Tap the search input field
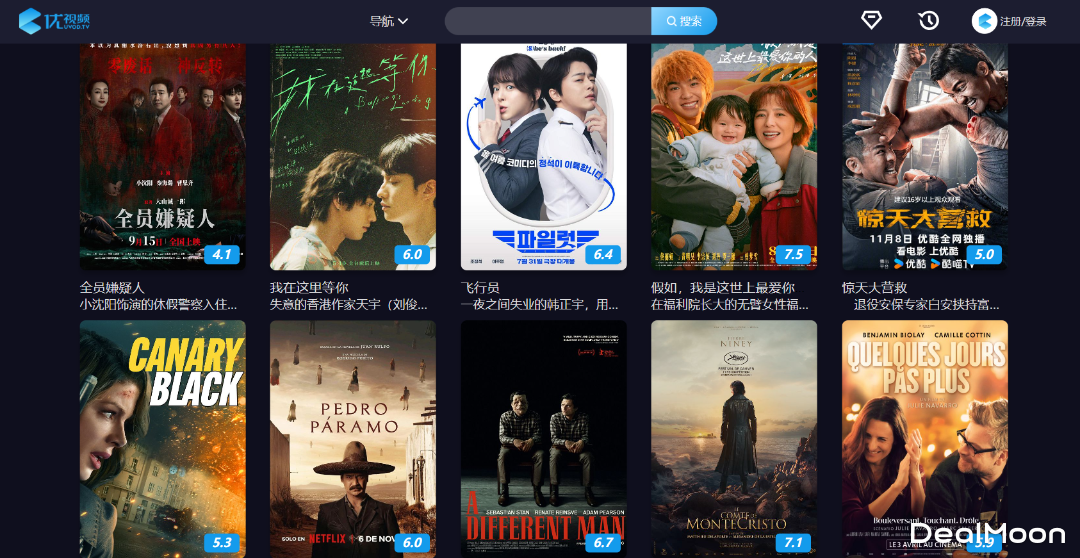This screenshot has width=1080, height=558. 548,21
